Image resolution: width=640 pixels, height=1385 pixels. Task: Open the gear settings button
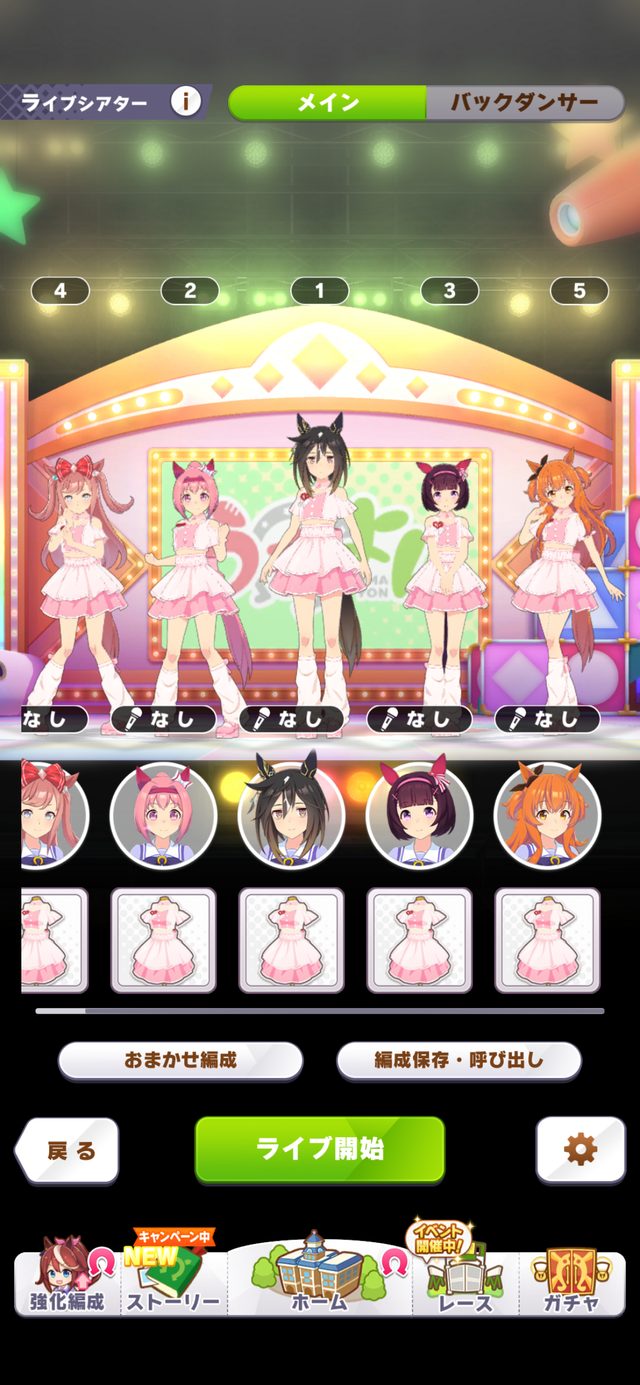(x=580, y=1150)
